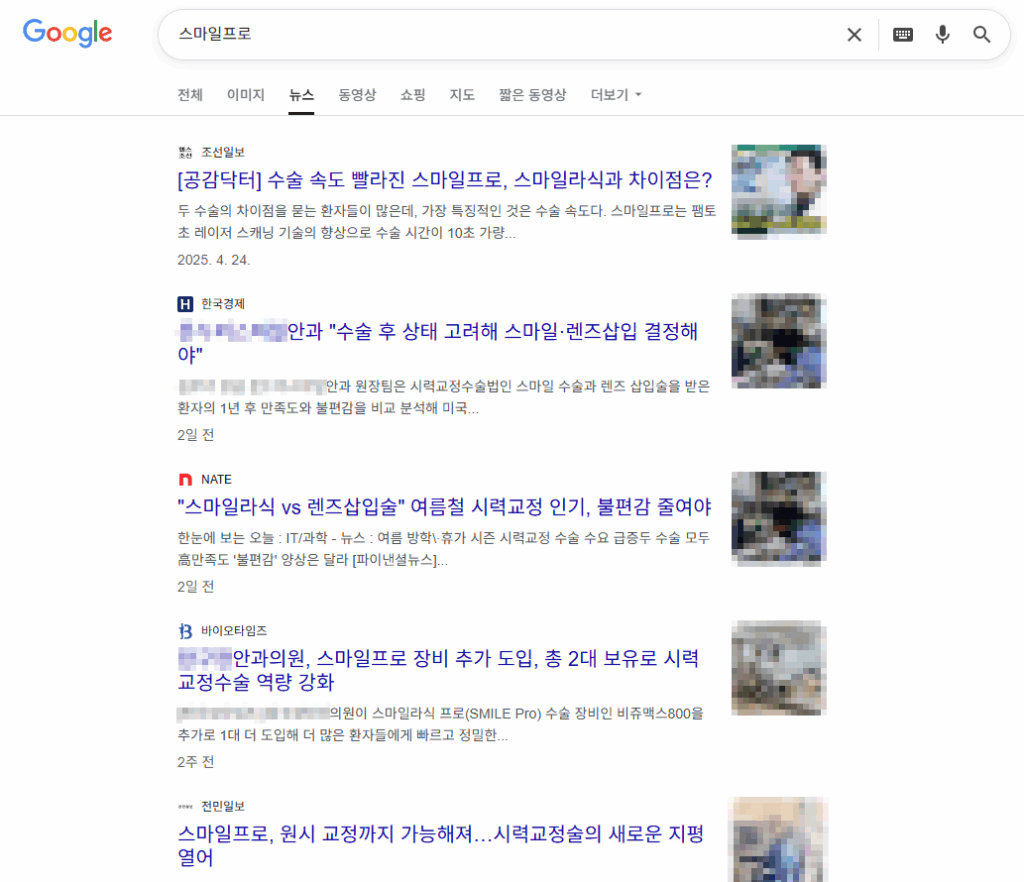Start voice search with the microphone
The image size is (1024, 882).
point(942,35)
